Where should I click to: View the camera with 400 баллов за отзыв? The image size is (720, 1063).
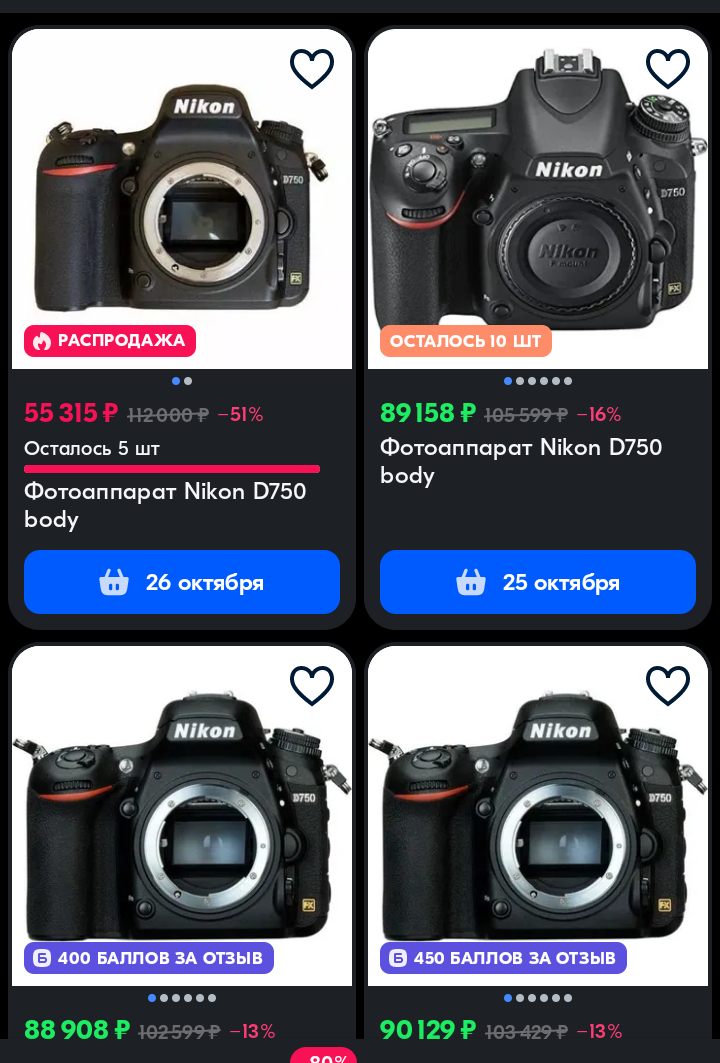click(180, 820)
